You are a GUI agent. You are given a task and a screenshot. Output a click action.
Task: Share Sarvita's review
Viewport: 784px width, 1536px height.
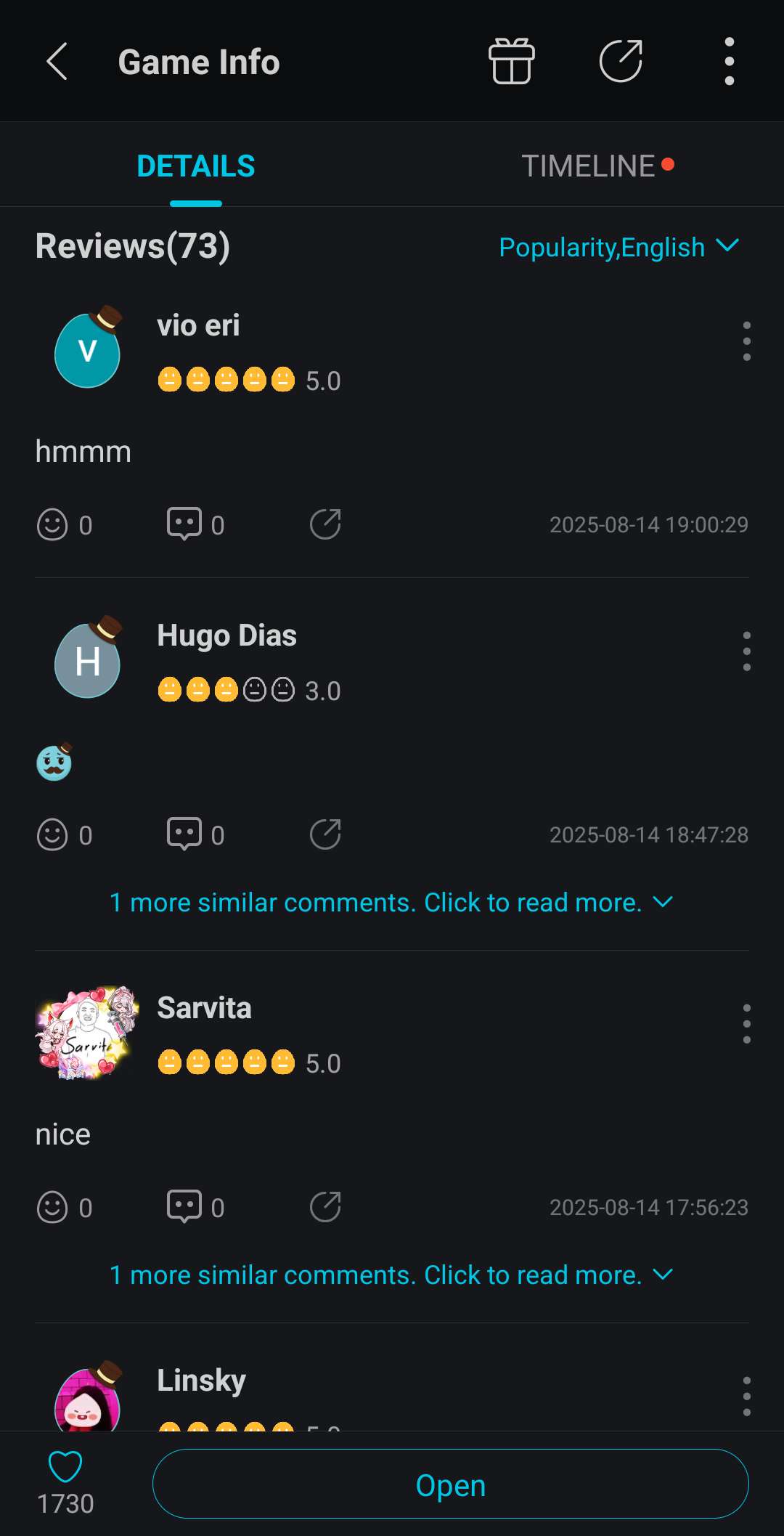[x=325, y=1207]
